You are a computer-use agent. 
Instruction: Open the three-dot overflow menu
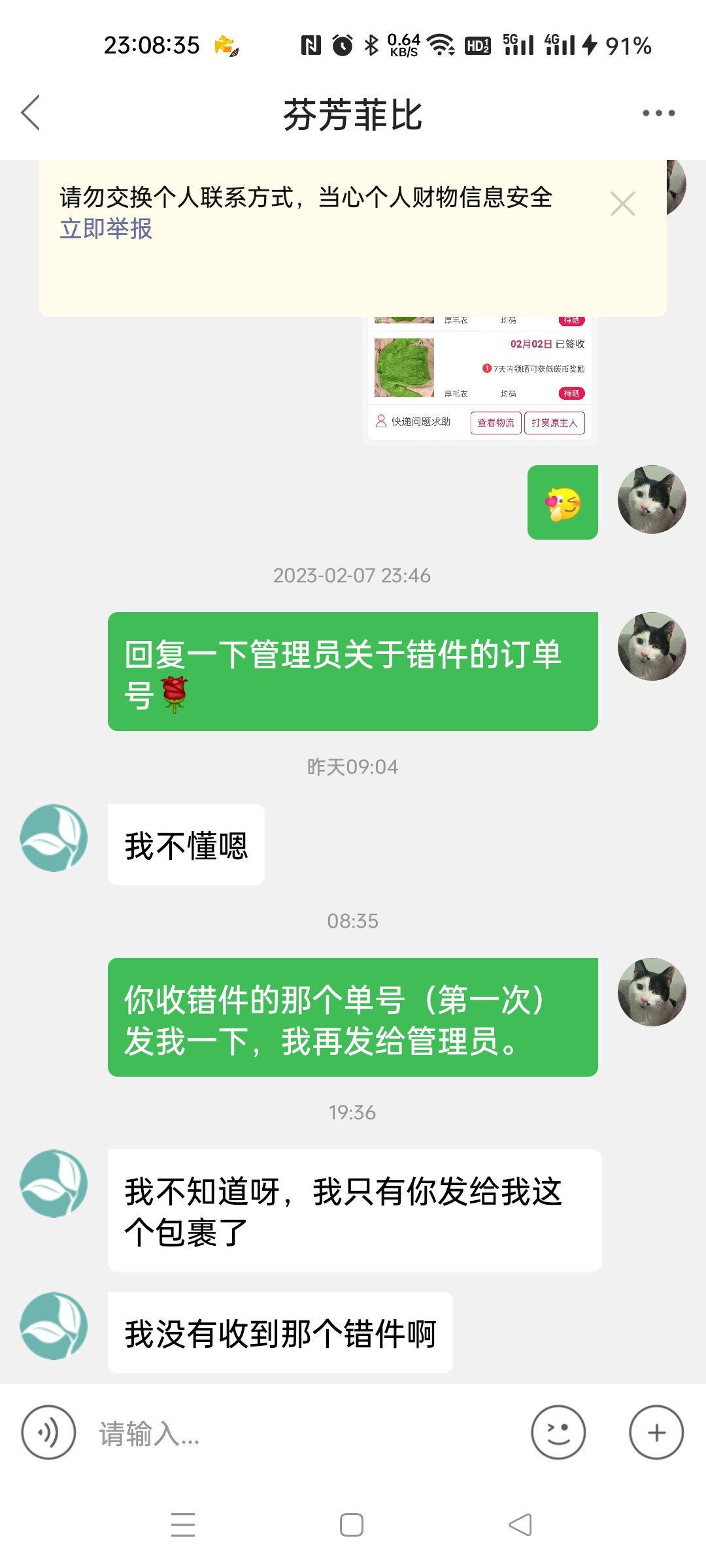click(x=658, y=113)
